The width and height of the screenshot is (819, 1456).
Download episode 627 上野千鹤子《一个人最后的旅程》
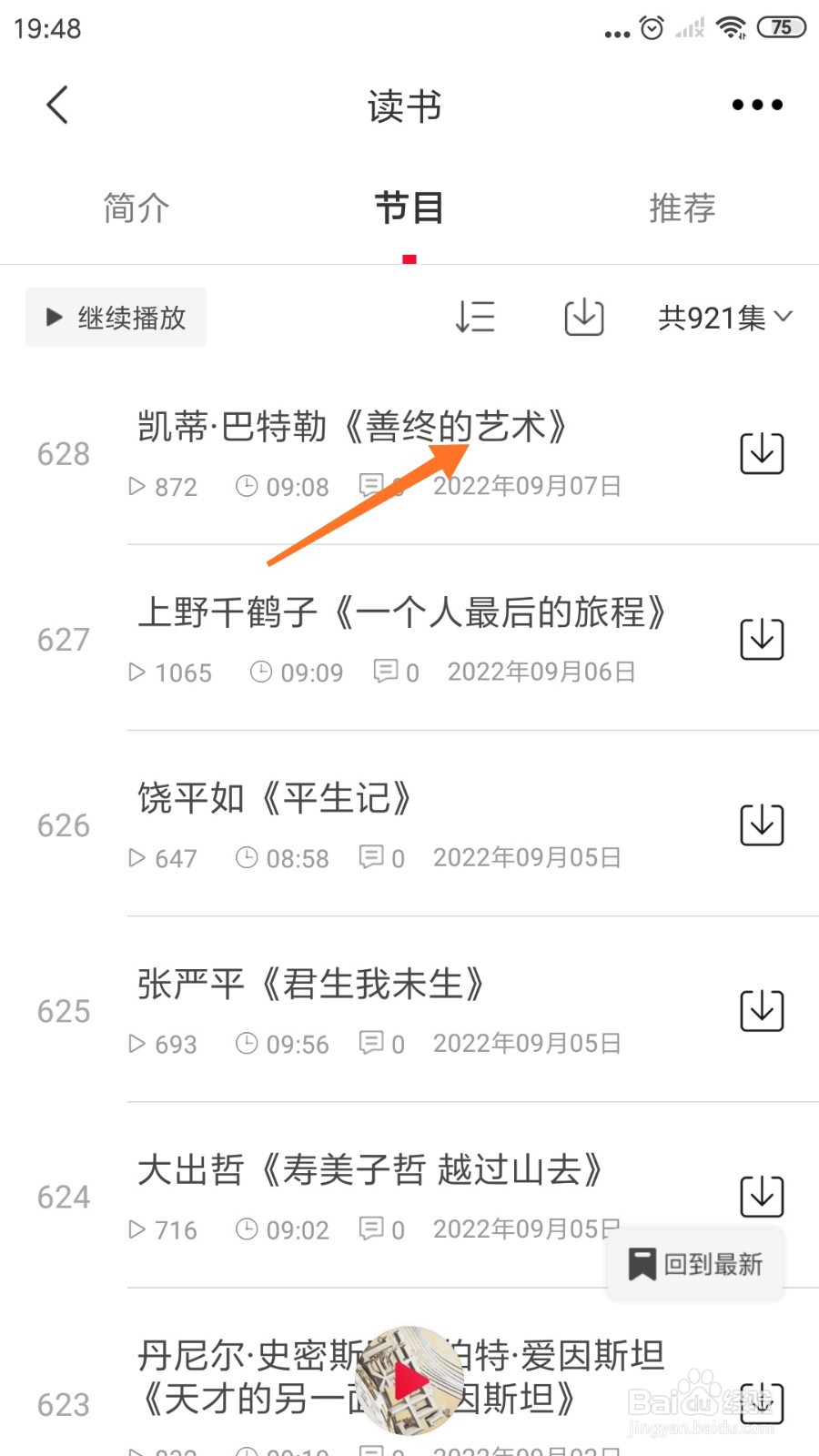pos(762,639)
